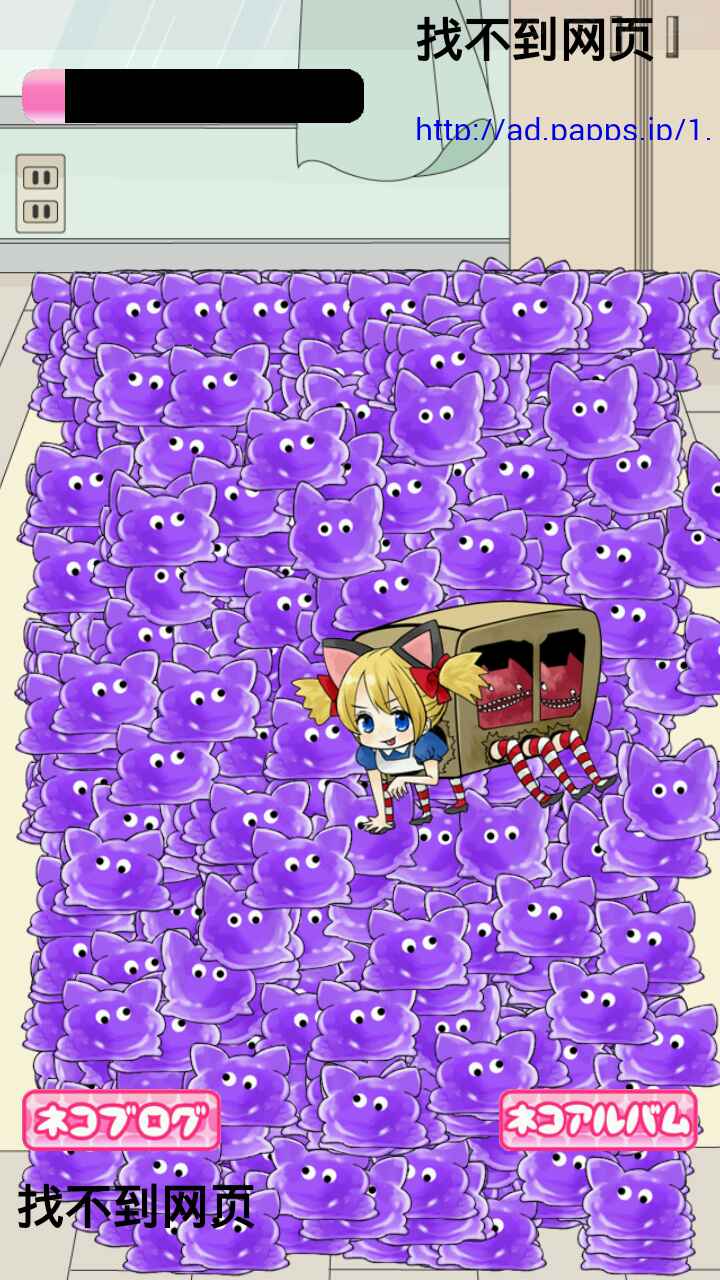
Task: Tap the ad.papps.jp ad link
Action: tap(563, 129)
